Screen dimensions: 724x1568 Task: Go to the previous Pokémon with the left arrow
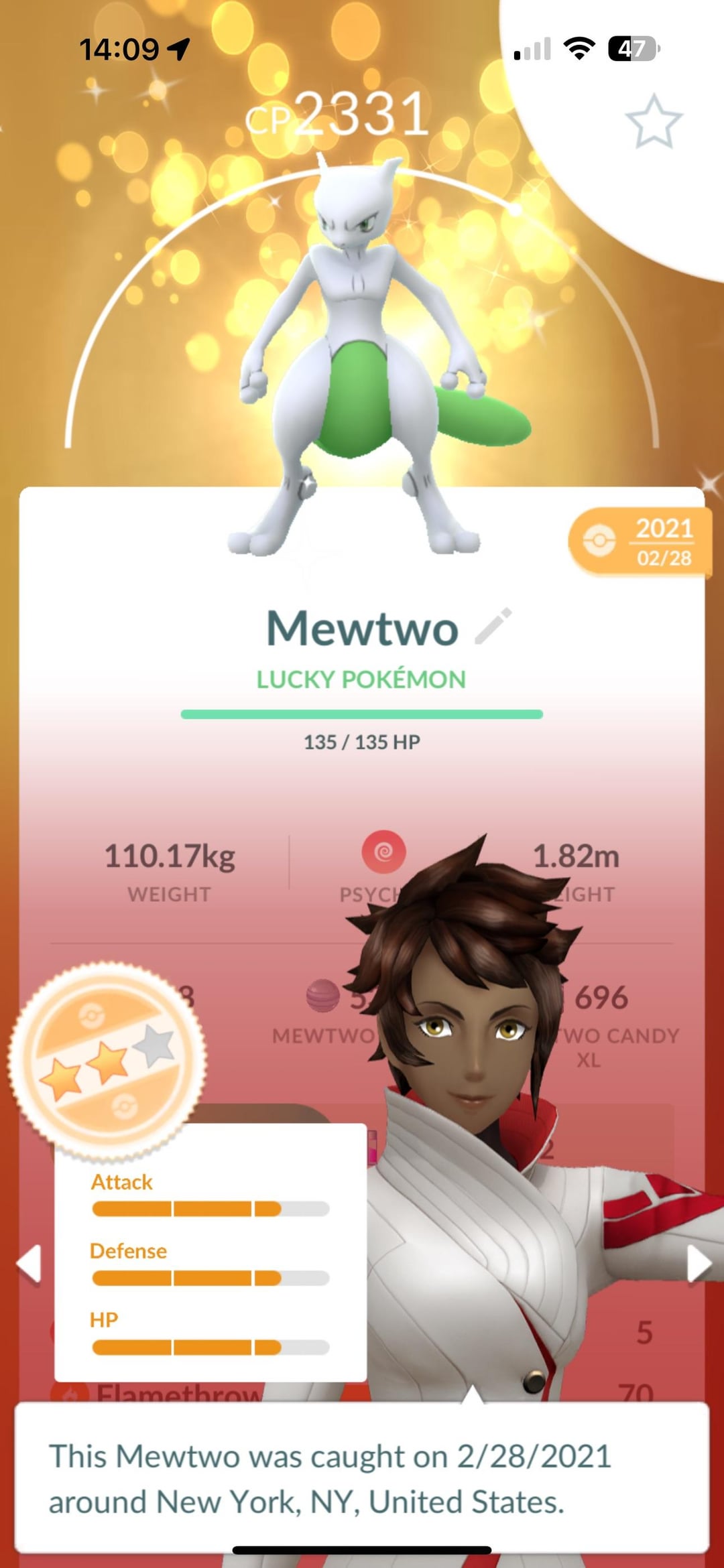point(29,1264)
